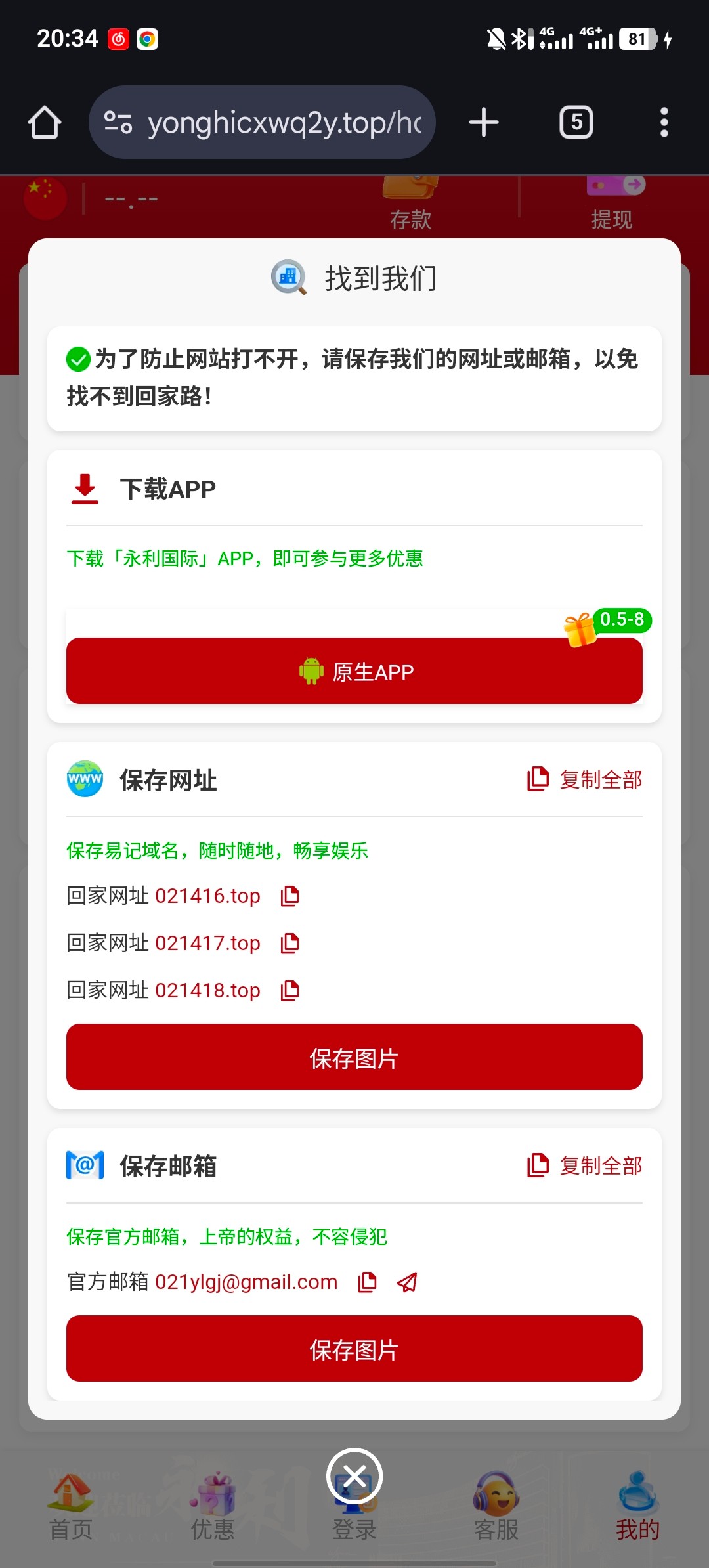Copy all in the 保存邮箱 section
This screenshot has height=1568, width=709.
(x=585, y=1165)
